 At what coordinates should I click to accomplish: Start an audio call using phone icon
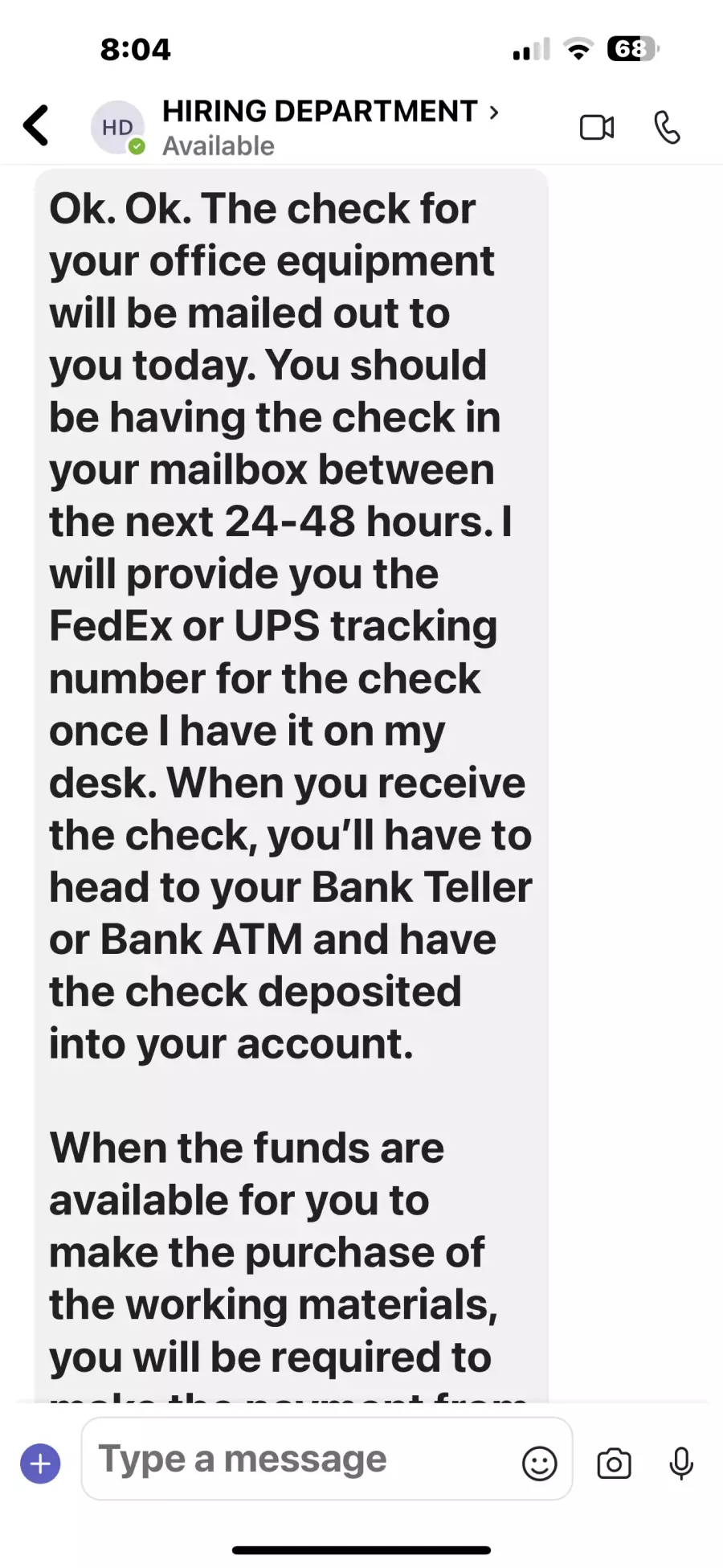tap(667, 127)
